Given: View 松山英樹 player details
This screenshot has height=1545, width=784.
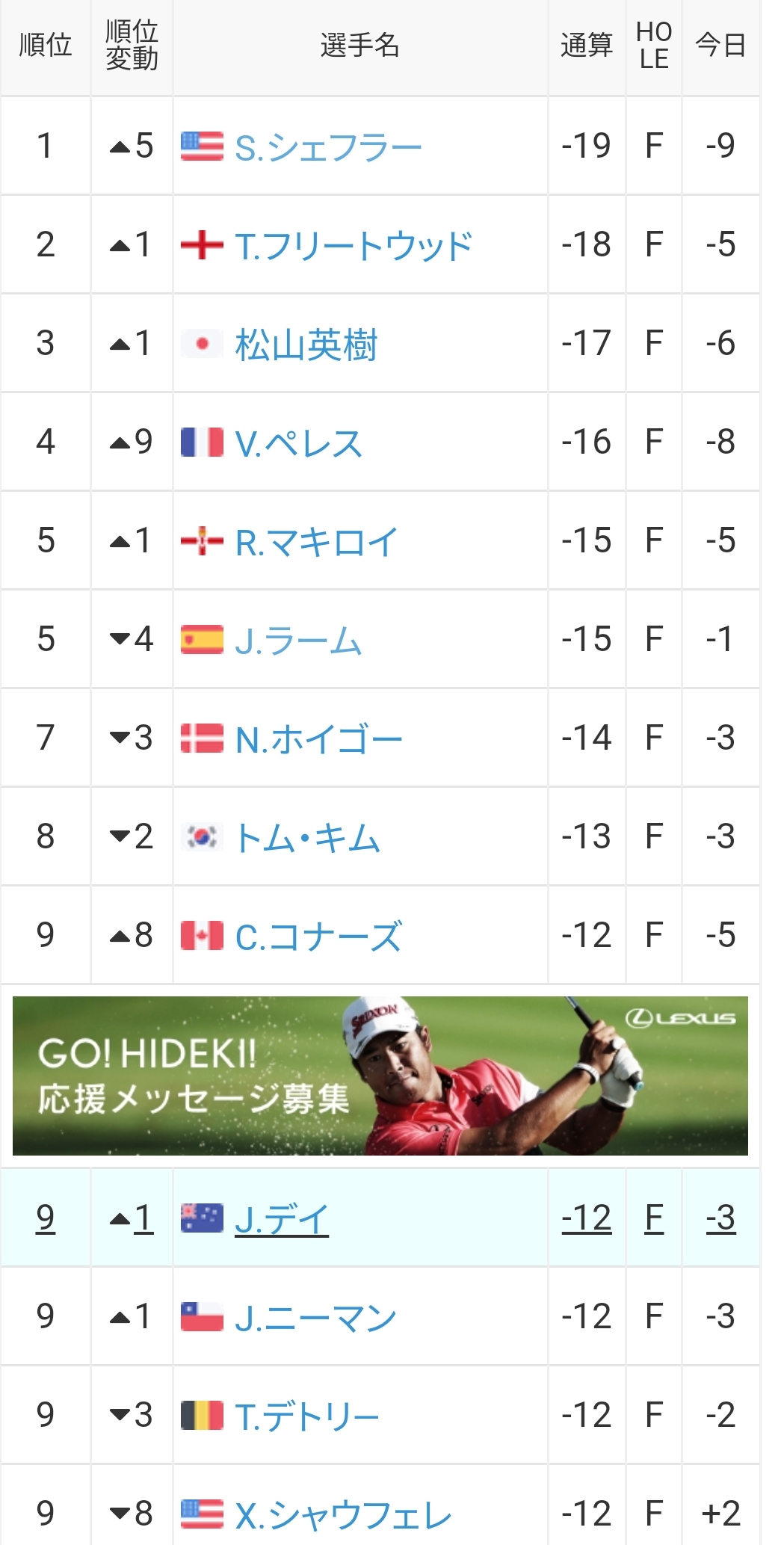Looking at the screenshot, I should pyautogui.click(x=306, y=345).
